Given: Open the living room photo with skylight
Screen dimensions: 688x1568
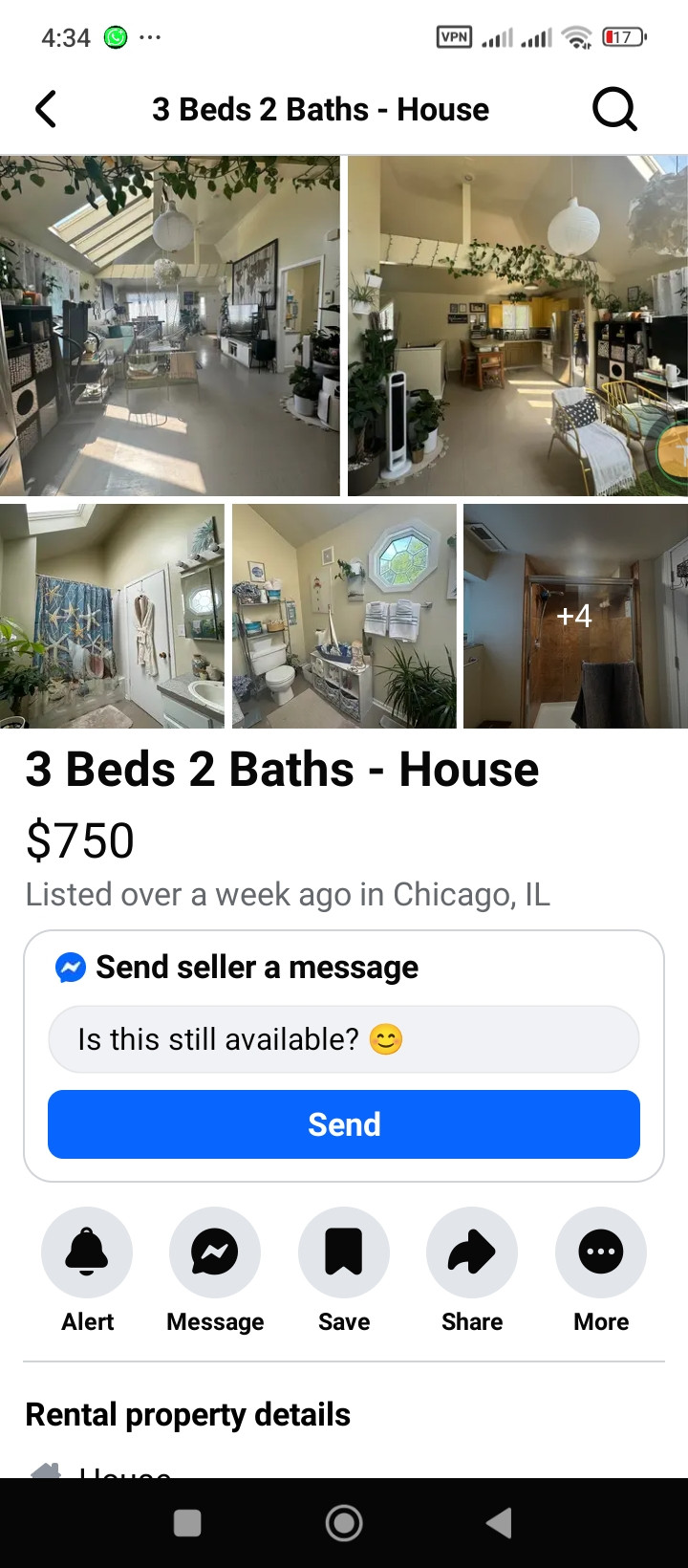Looking at the screenshot, I should pos(170,325).
